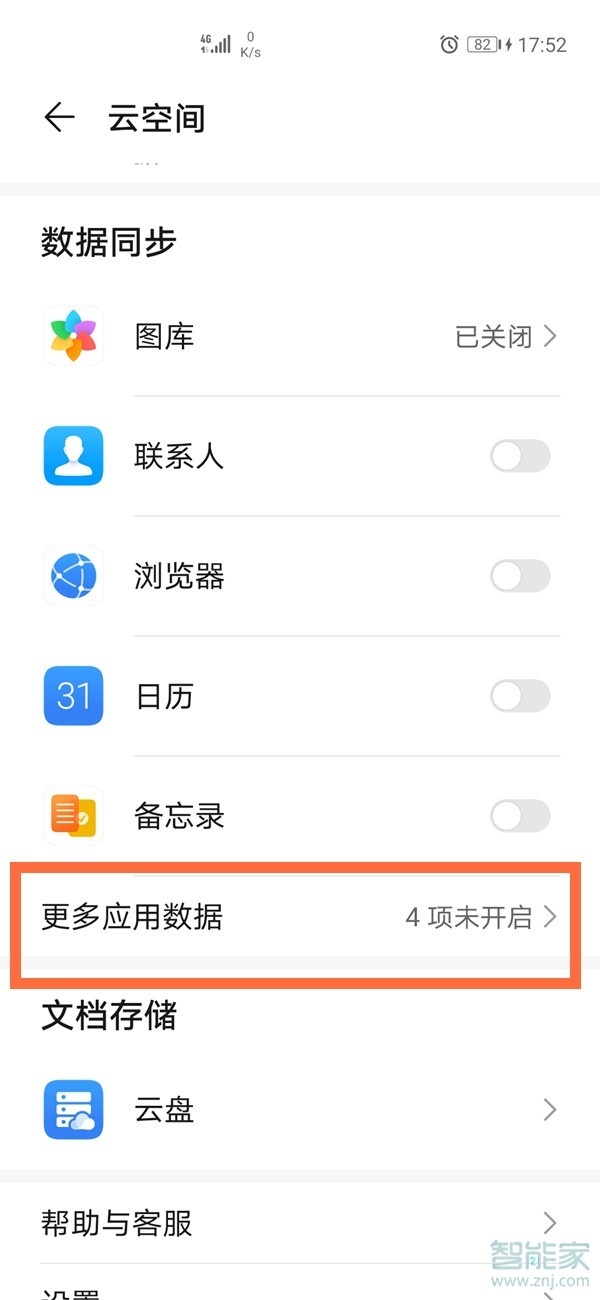
Task: Open 图库 sync settings
Action: (300, 336)
